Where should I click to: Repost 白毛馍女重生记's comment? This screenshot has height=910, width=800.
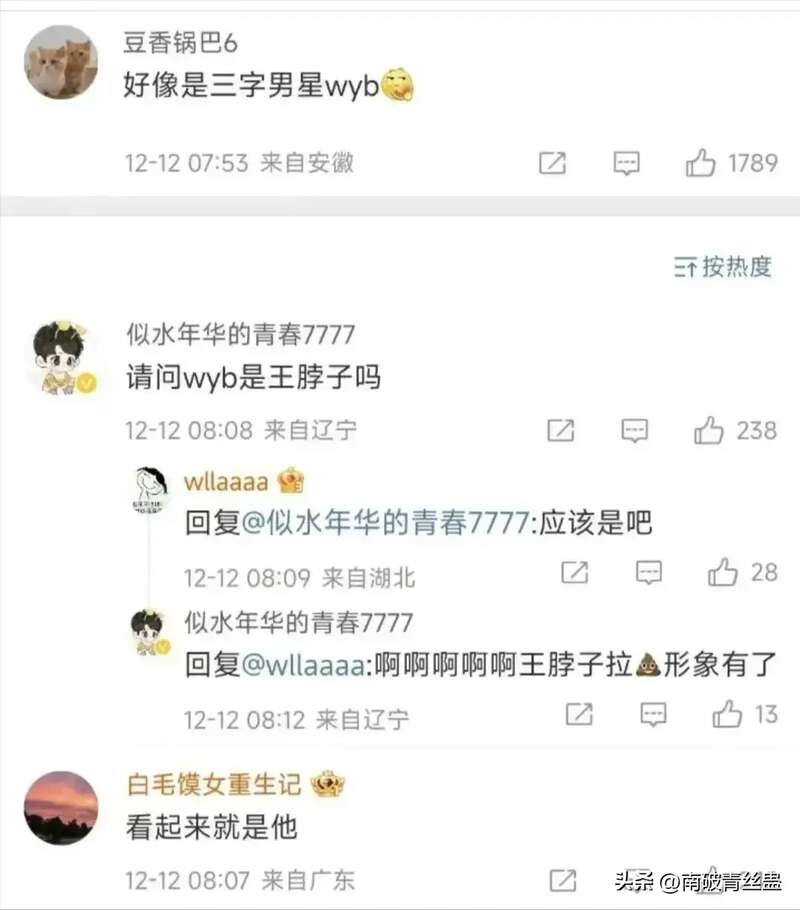point(563,880)
